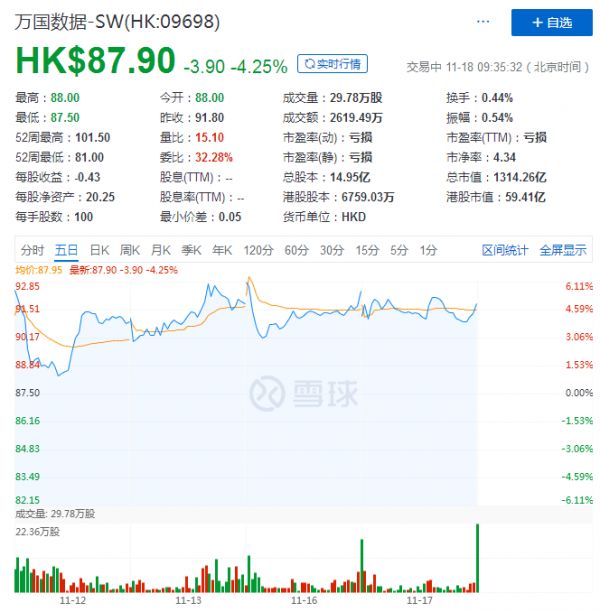Image resolution: width=600 pixels, height=612 pixels.
Task: Switch to the 60分 interval
Action: (296, 250)
